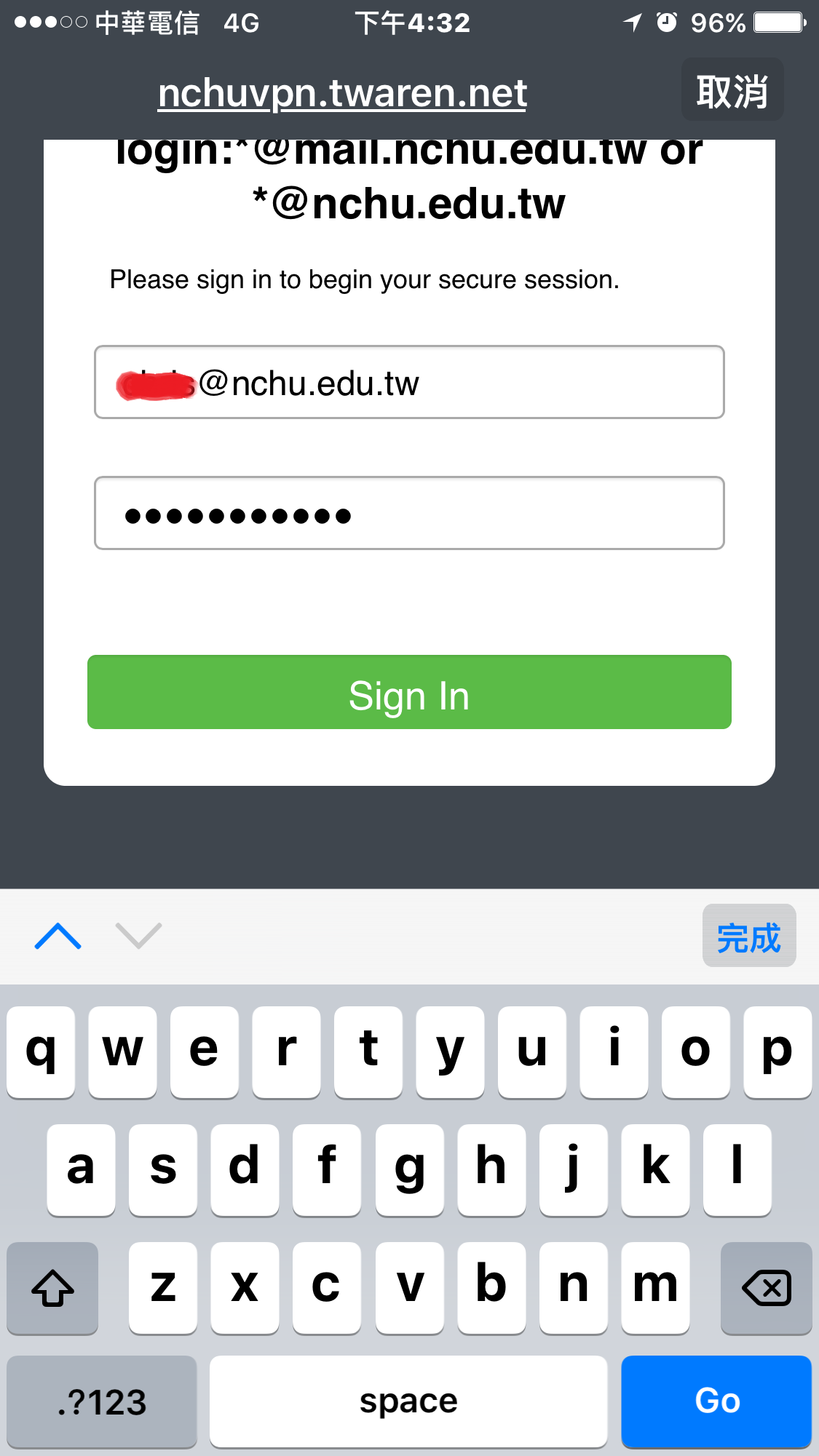The height and width of the screenshot is (1456, 819).
Task: Switch keyboard to .?123 symbols
Action: (102, 1401)
